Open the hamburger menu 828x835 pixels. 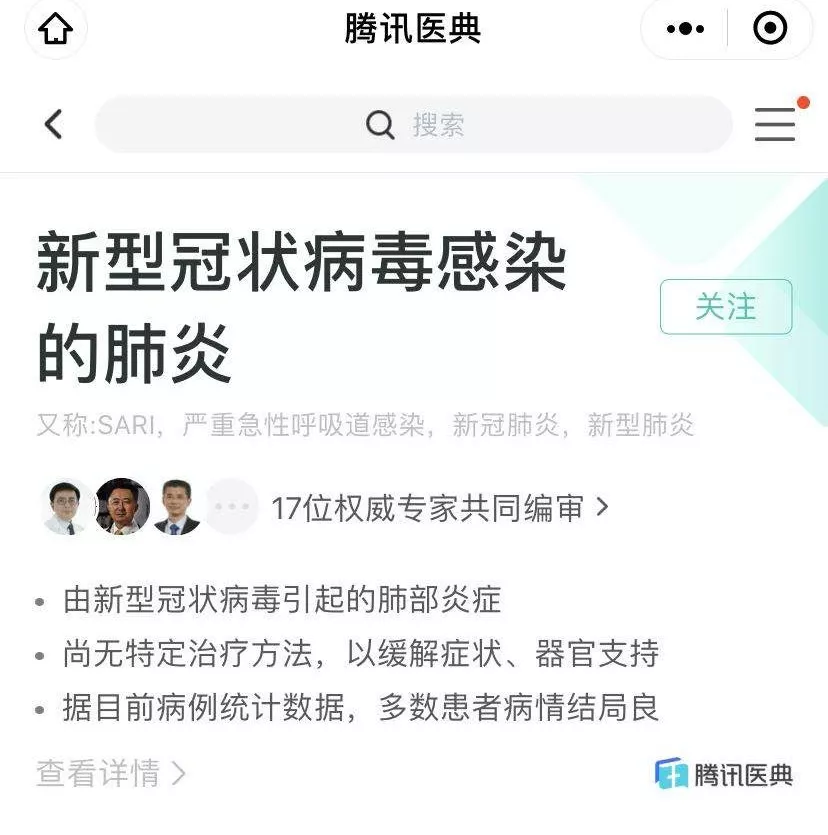point(775,125)
